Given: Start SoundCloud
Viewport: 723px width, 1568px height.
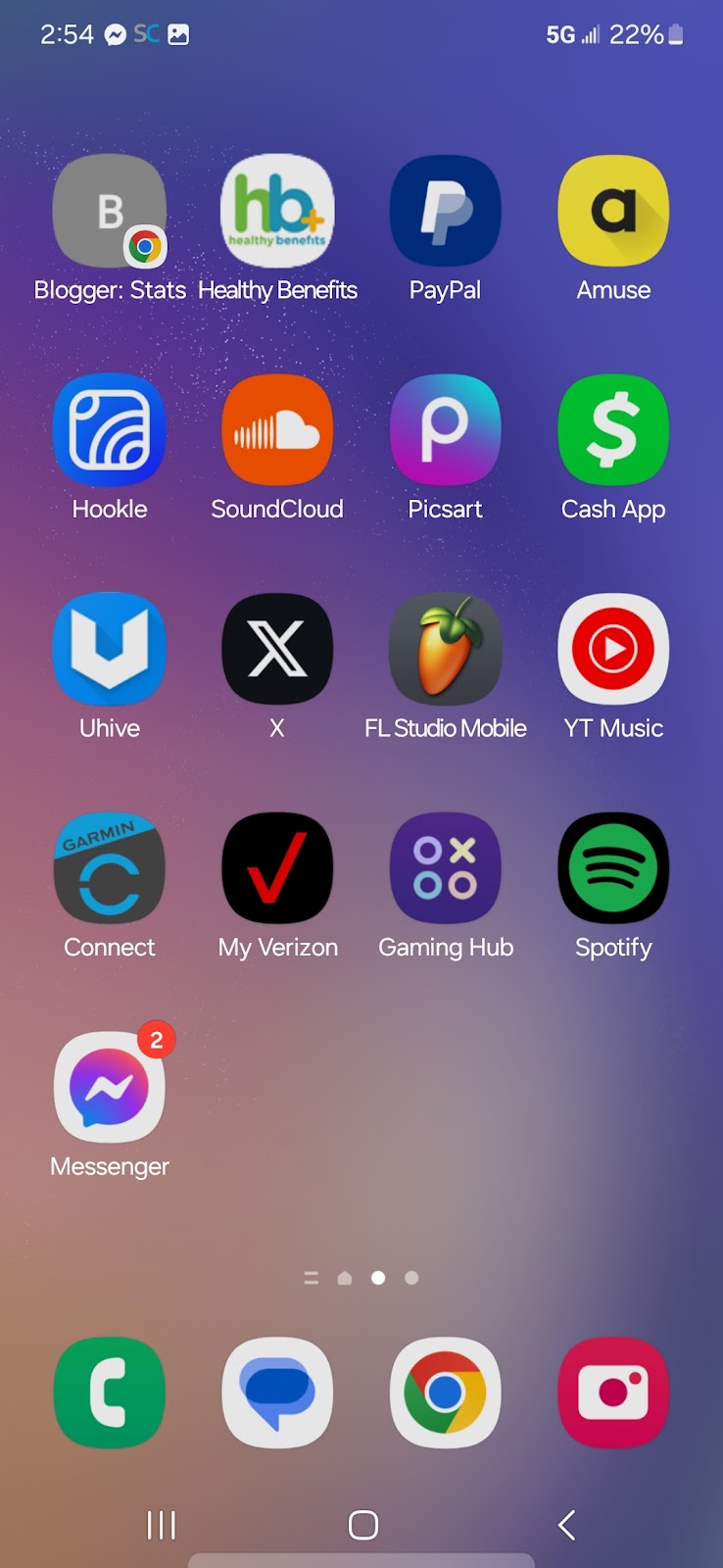Looking at the screenshot, I should point(277,430).
